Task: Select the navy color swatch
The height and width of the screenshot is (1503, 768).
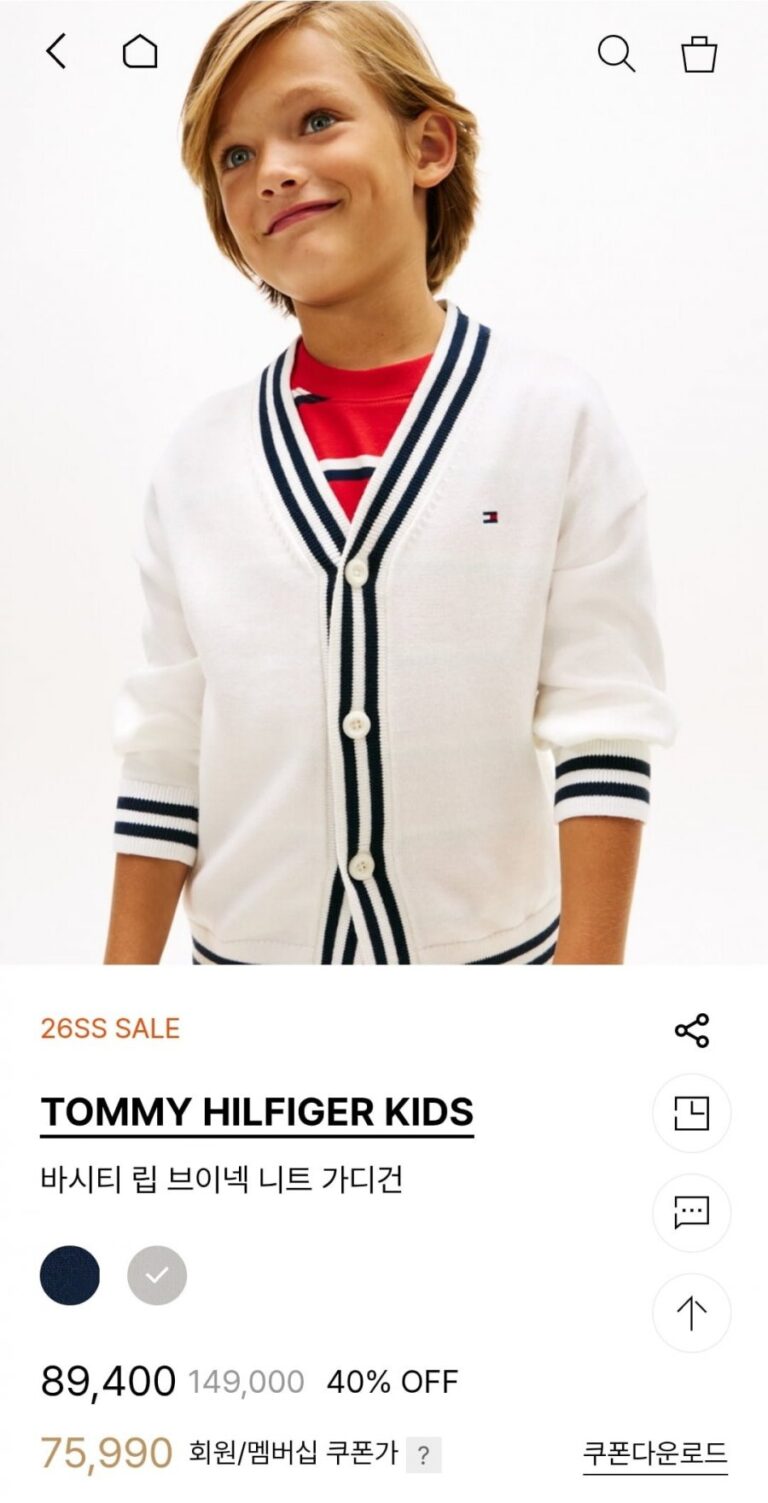Action: point(70,1275)
